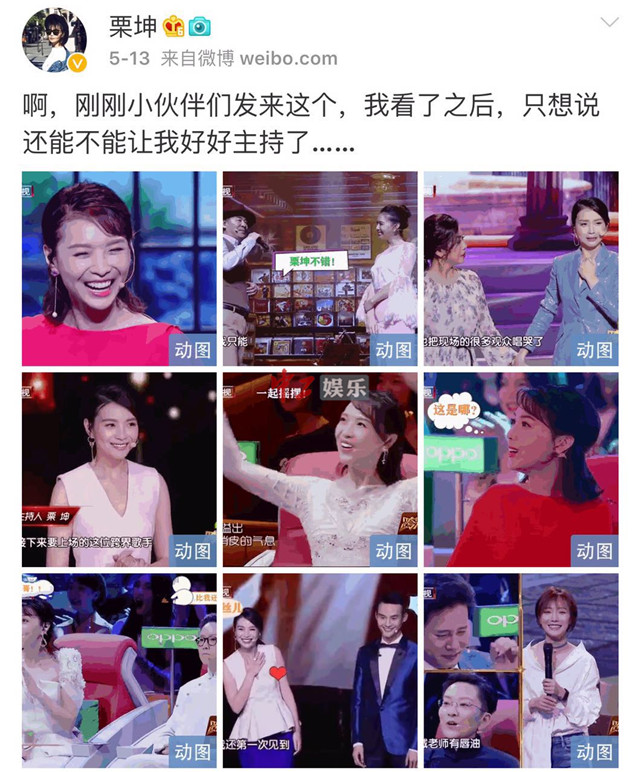The height and width of the screenshot is (772, 640).
Task: View the GIF with 这是哪 speech bubble
Action: click(521, 469)
